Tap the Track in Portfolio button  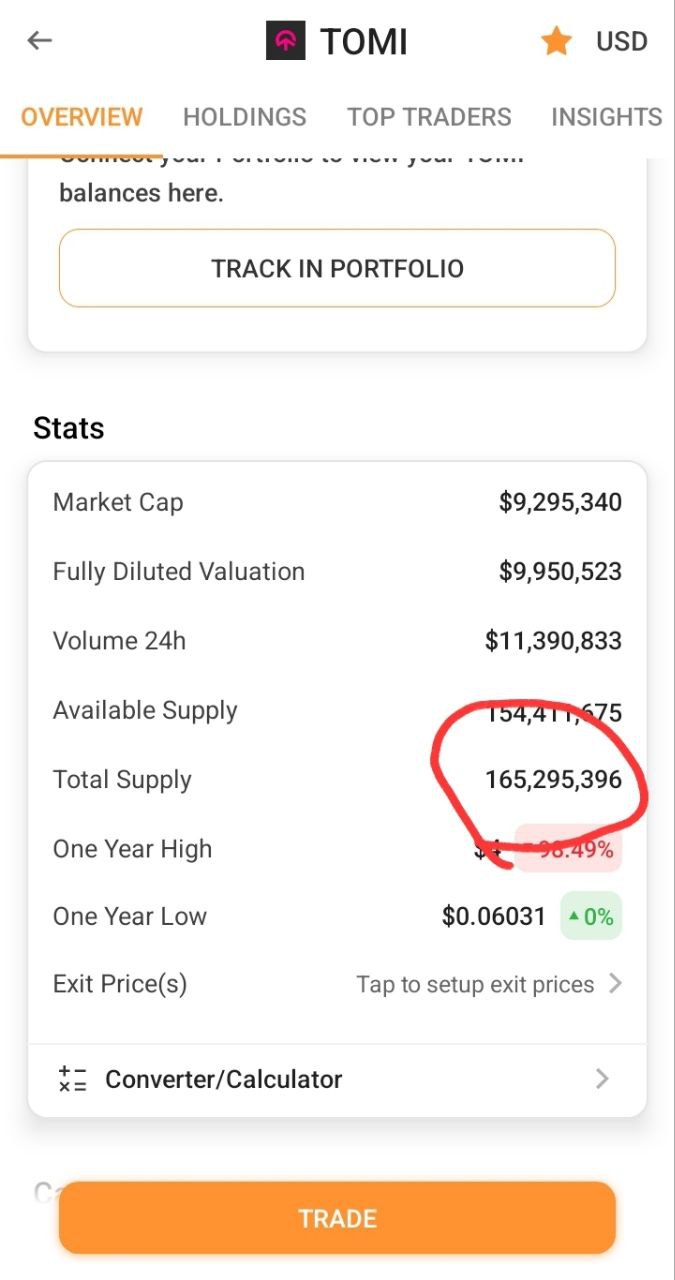337,268
